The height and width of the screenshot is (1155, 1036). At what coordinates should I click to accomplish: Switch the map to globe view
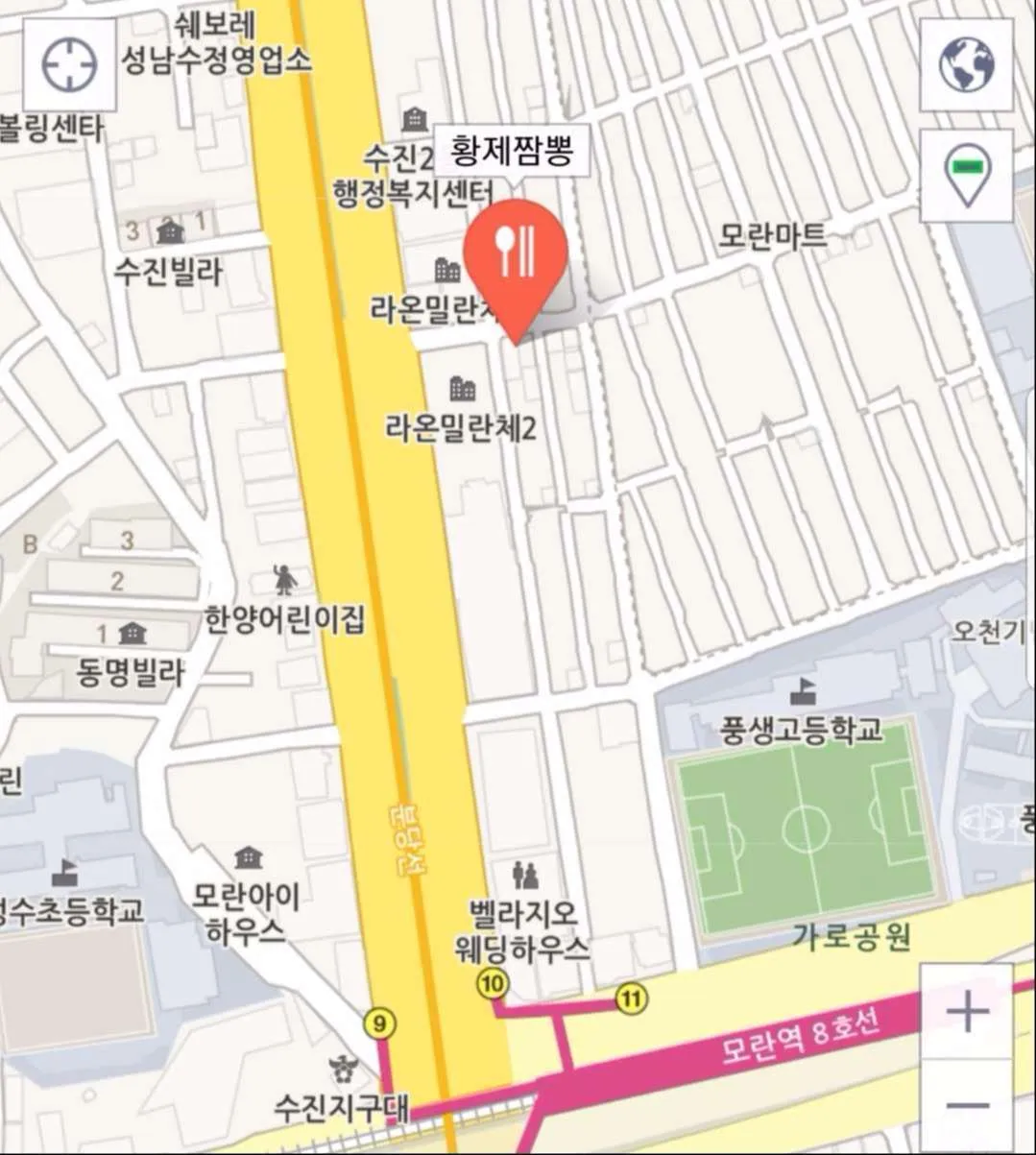pos(966,65)
